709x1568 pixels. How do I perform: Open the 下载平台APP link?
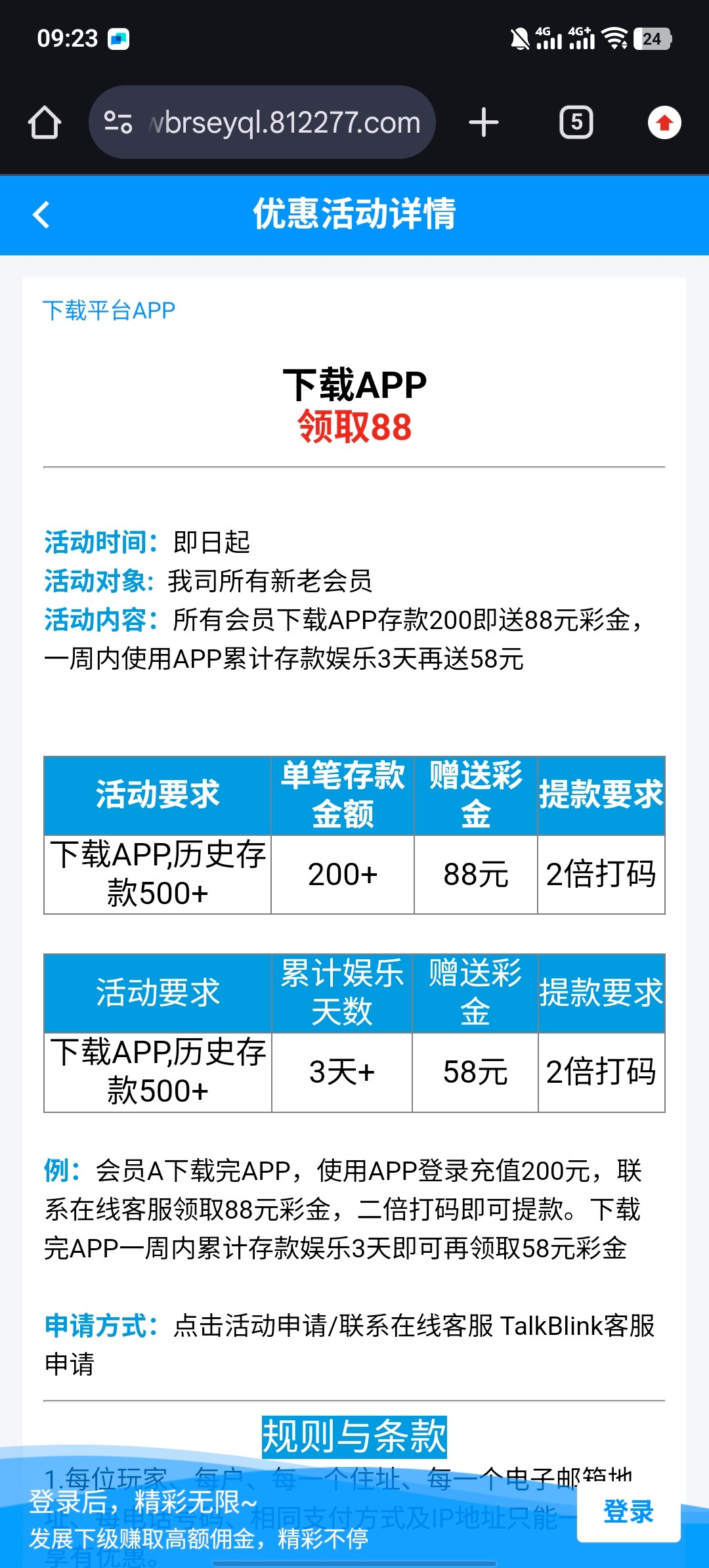(x=109, y=311)
